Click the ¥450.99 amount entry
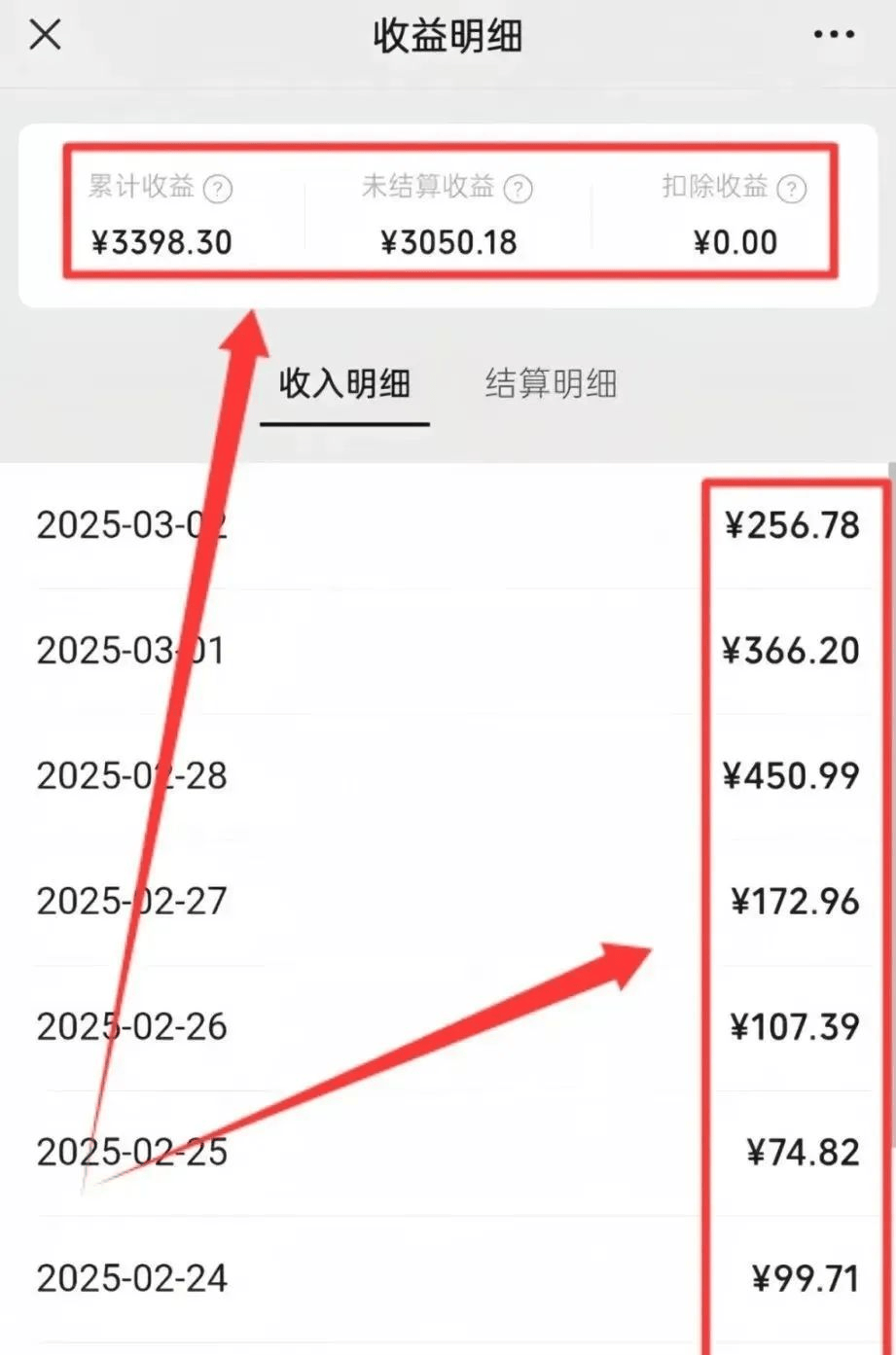 (794, 775)
